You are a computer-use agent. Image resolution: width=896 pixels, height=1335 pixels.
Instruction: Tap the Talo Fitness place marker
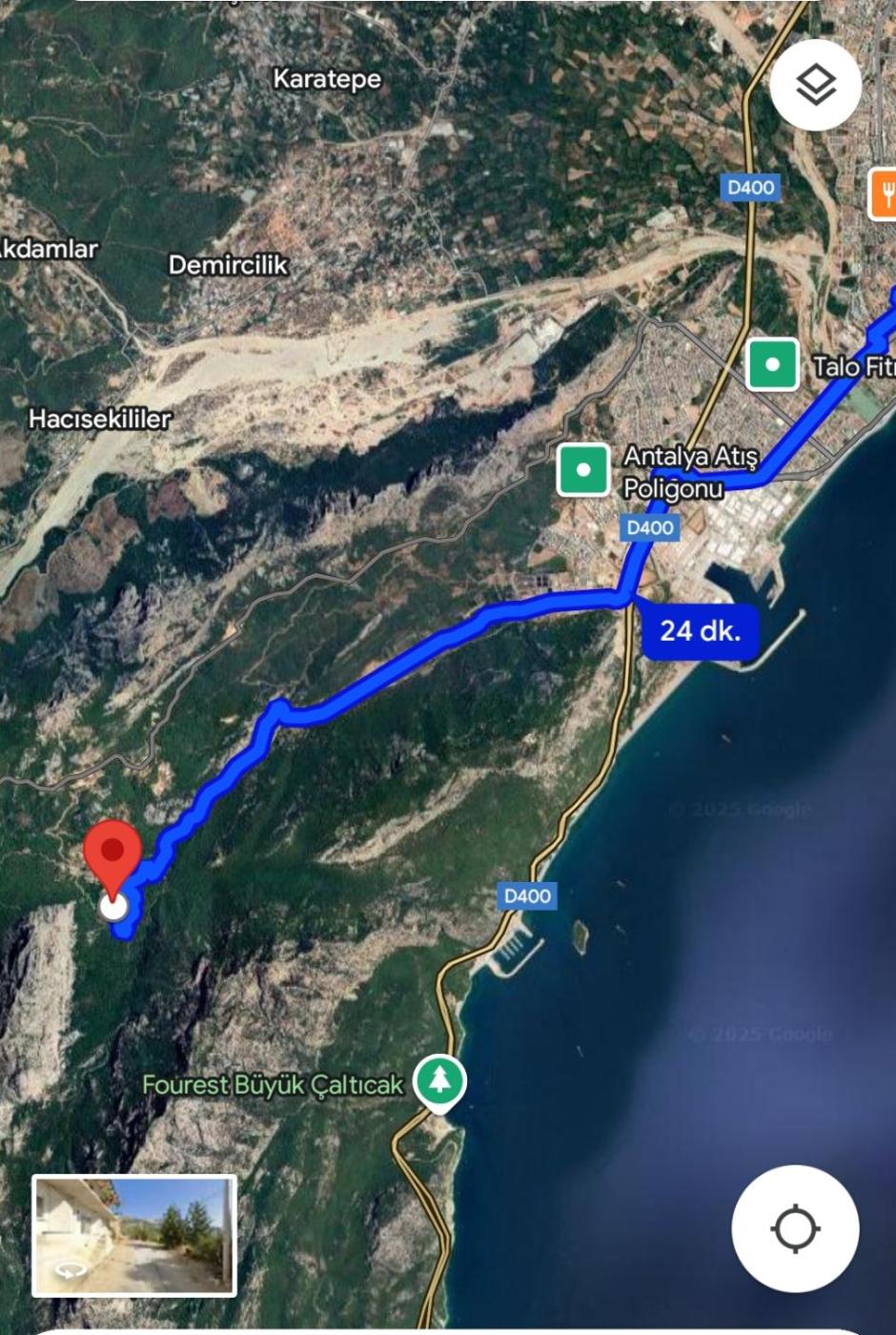coord(772,364)
